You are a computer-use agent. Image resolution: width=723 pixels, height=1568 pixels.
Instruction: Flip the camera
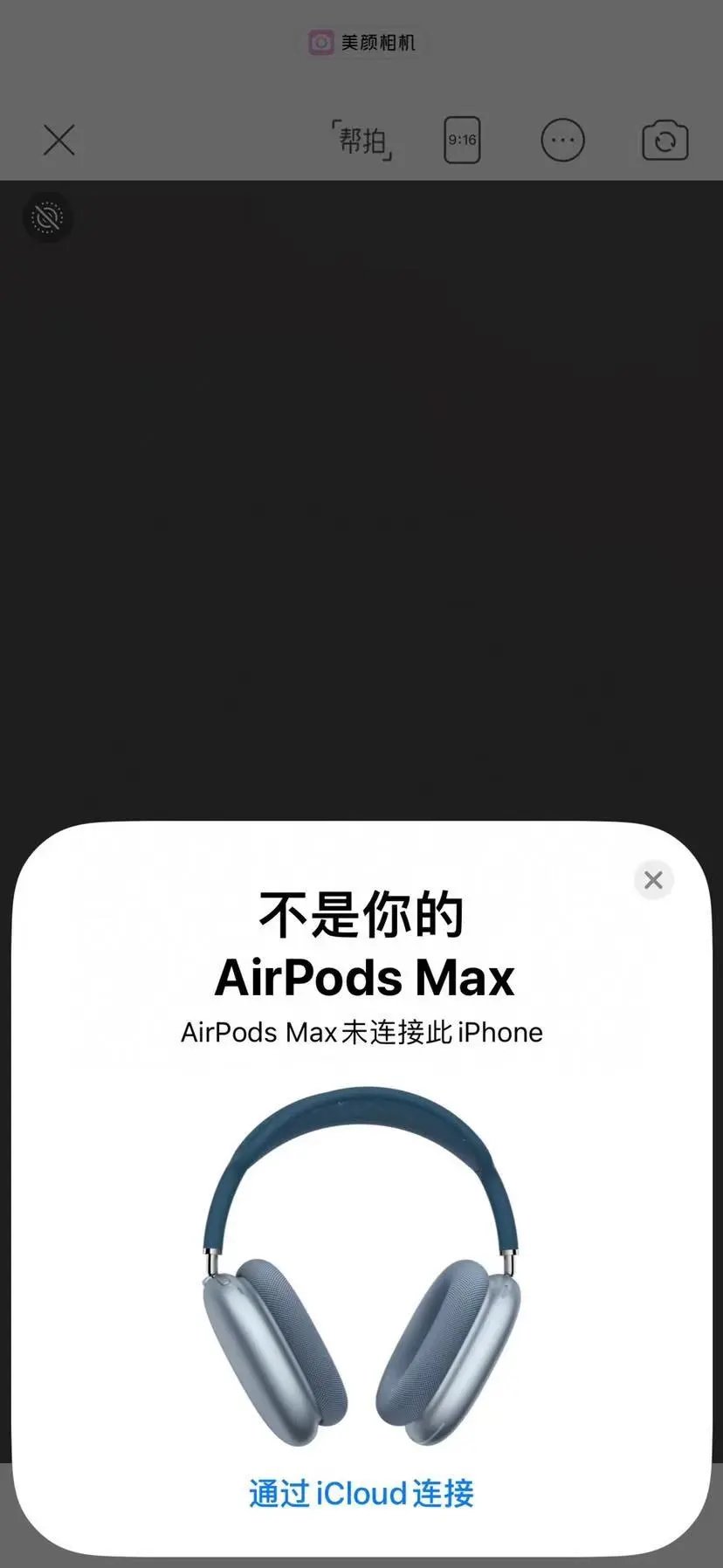pyautogui.click(x=664, y=140)
